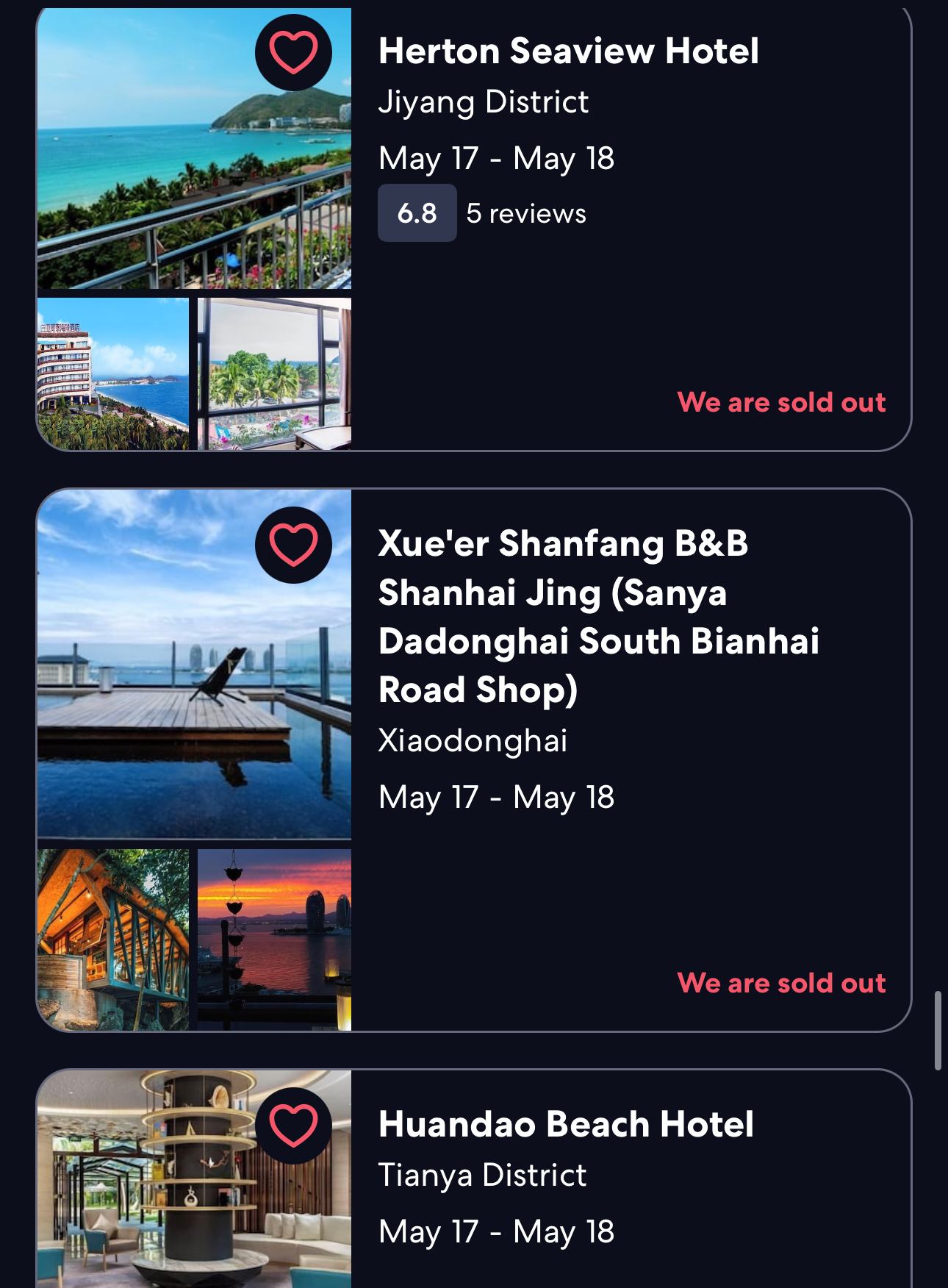948x1288 pixels.
Task: Open the Herton Seaview Hotel card
Action: tap(568, 51)
